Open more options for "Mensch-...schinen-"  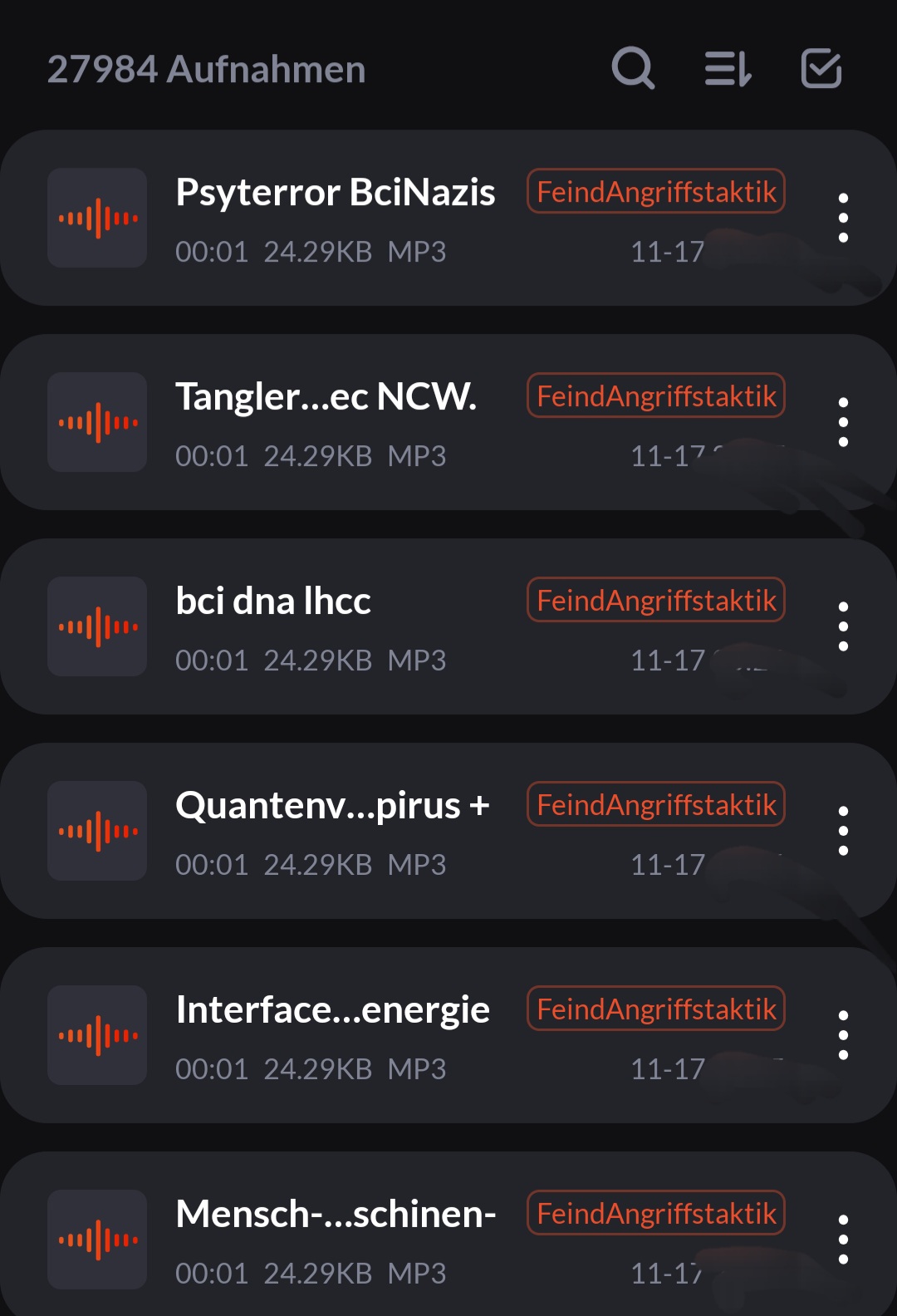(x=843, y=1240)
